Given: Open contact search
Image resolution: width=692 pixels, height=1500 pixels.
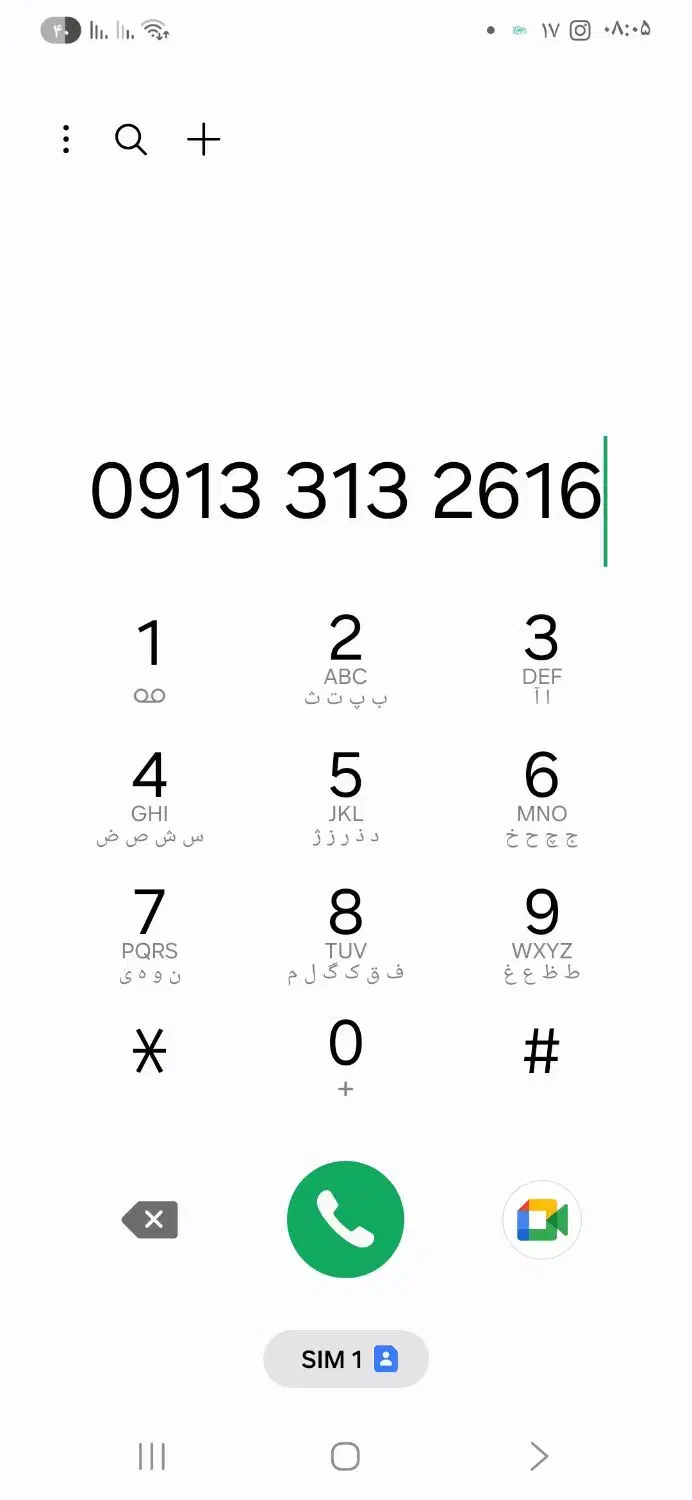Looking at the screenshot, I should coord(131,140).
